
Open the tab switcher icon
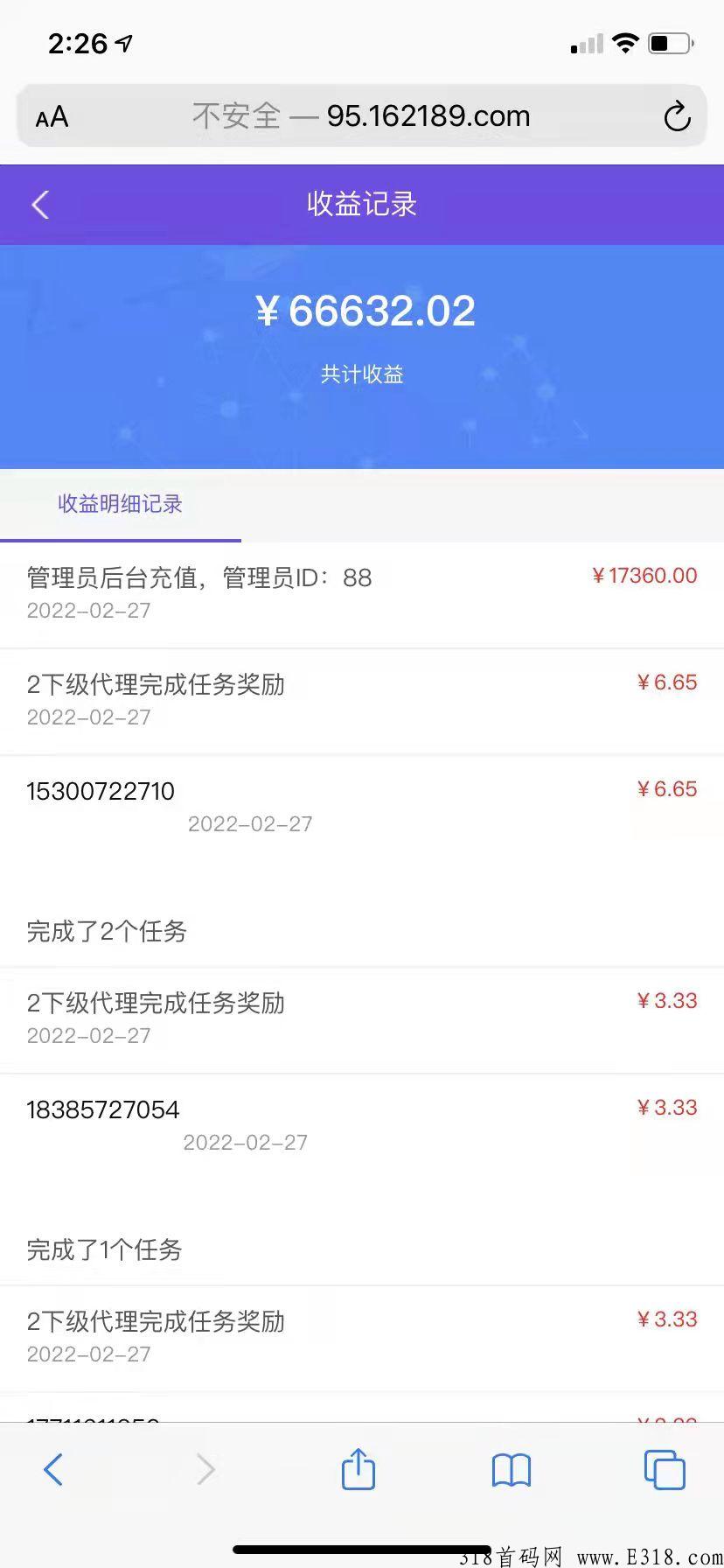[x=664, y=1470]
